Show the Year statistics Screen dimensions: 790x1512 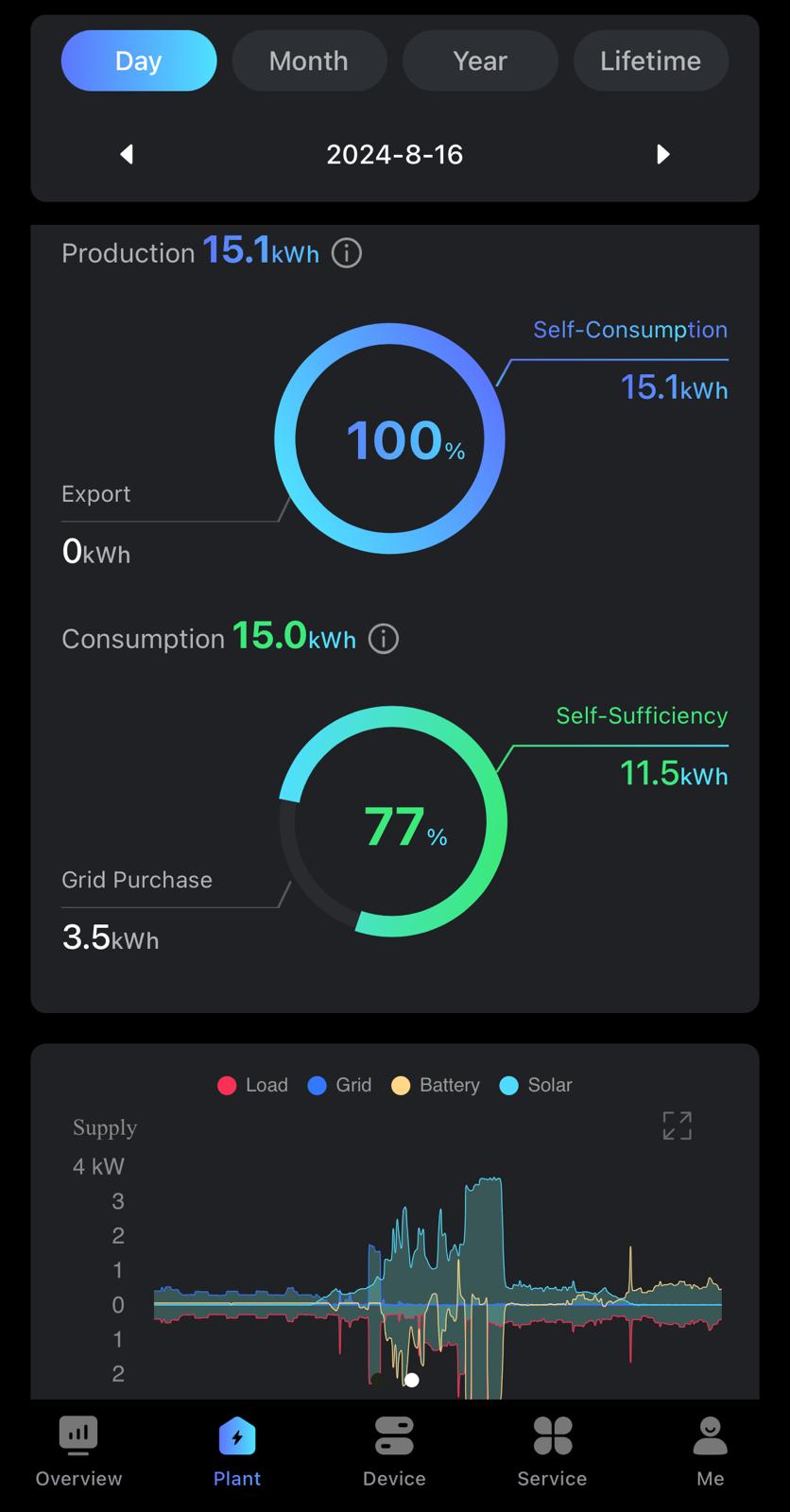[x=480, y=60]
